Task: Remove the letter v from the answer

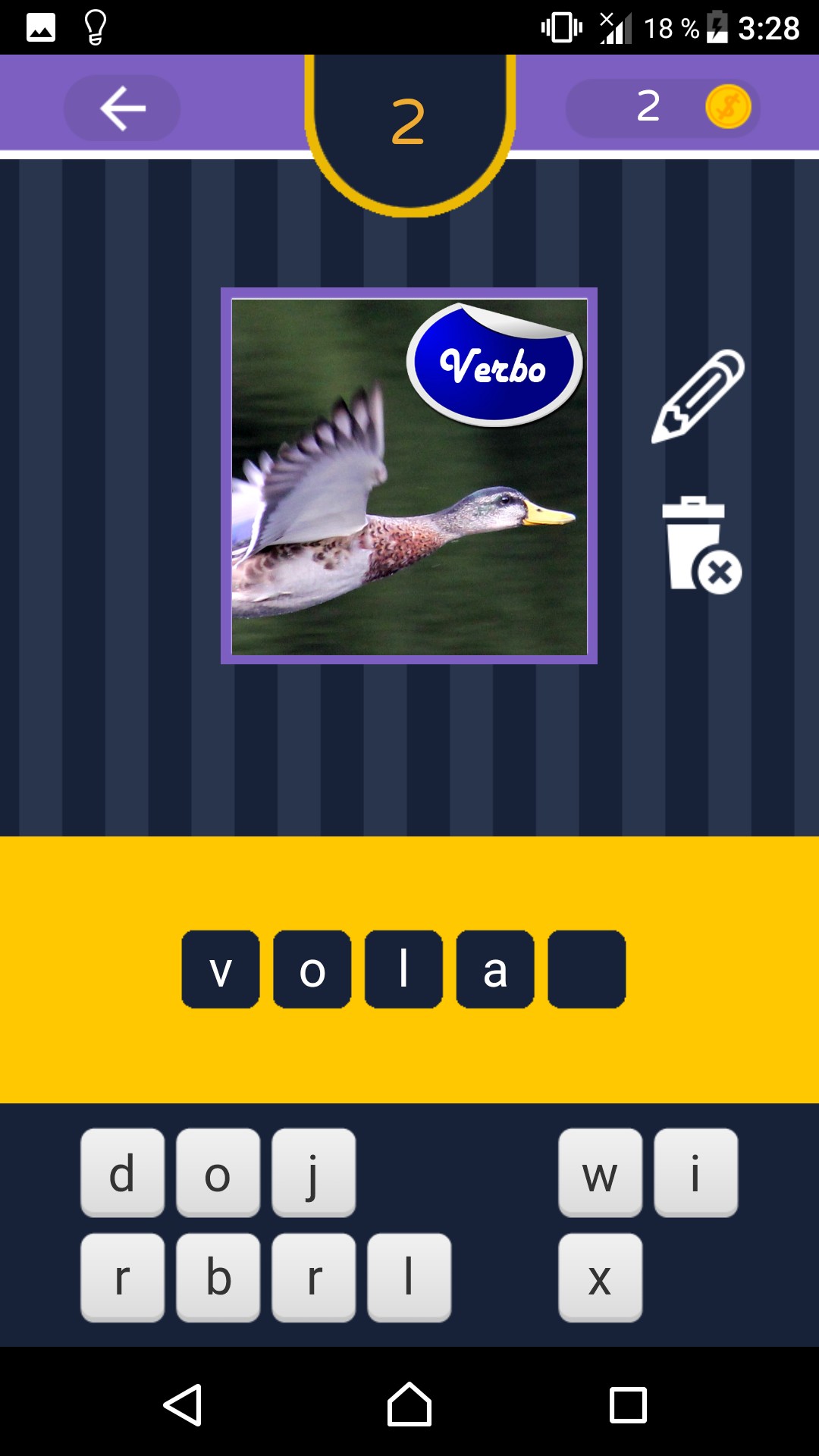Action: point(221,969)
